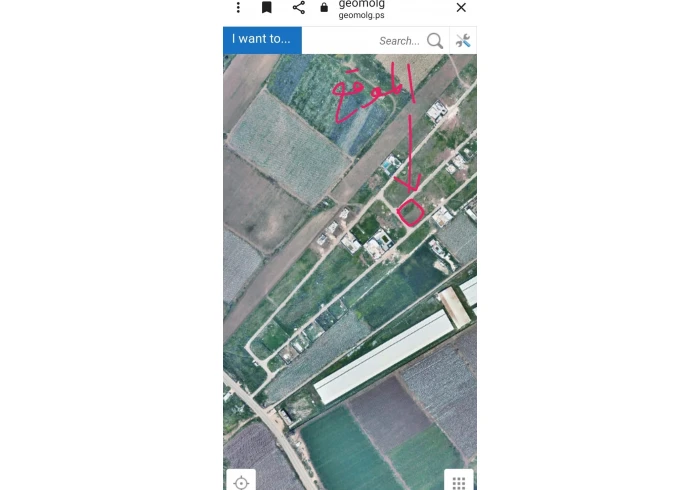Screen dimensions: 700x490
Task: Open the grid menu button
Action: (x=459, y=482)
